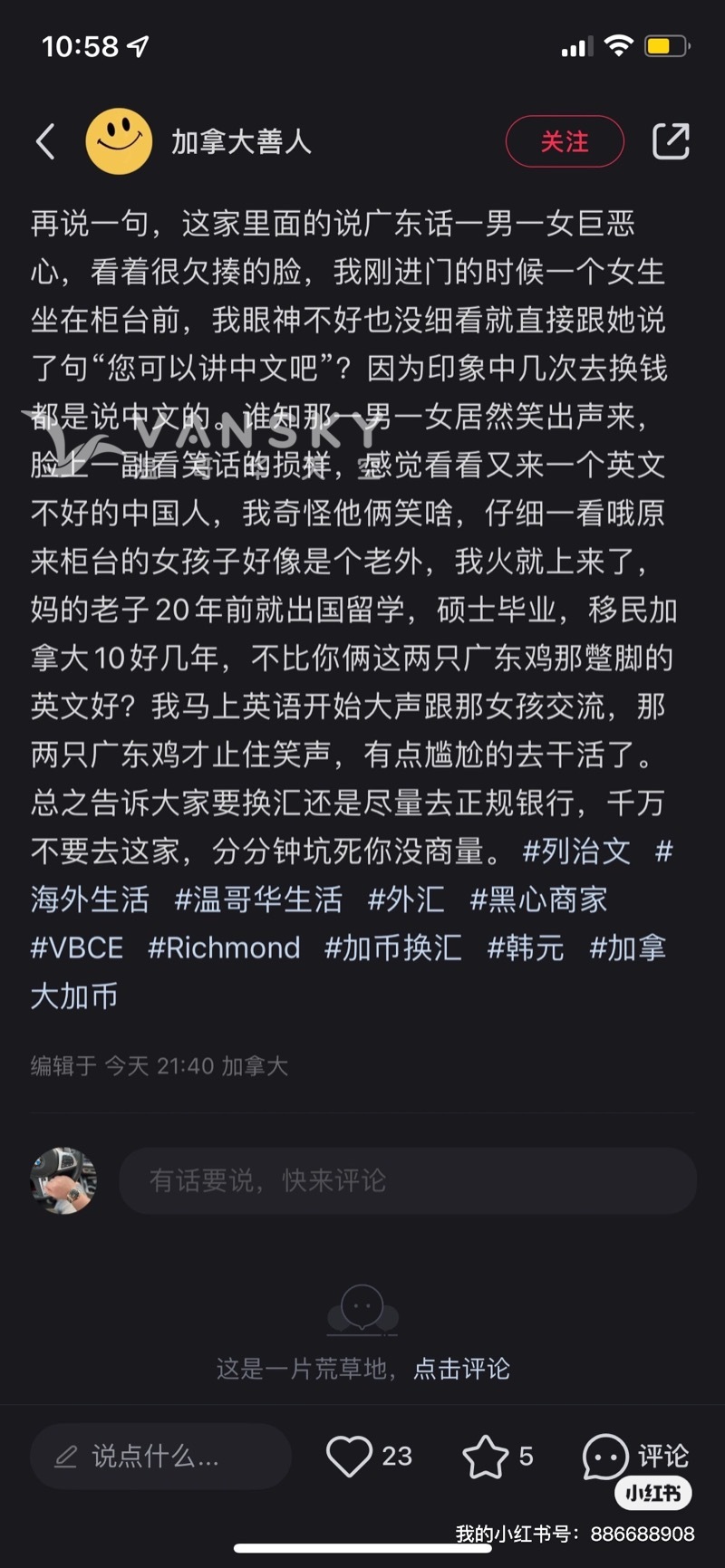Tap the 有话要说，快来评论 comment field
Screen dimensions: 725x1568
[408, 1180]
